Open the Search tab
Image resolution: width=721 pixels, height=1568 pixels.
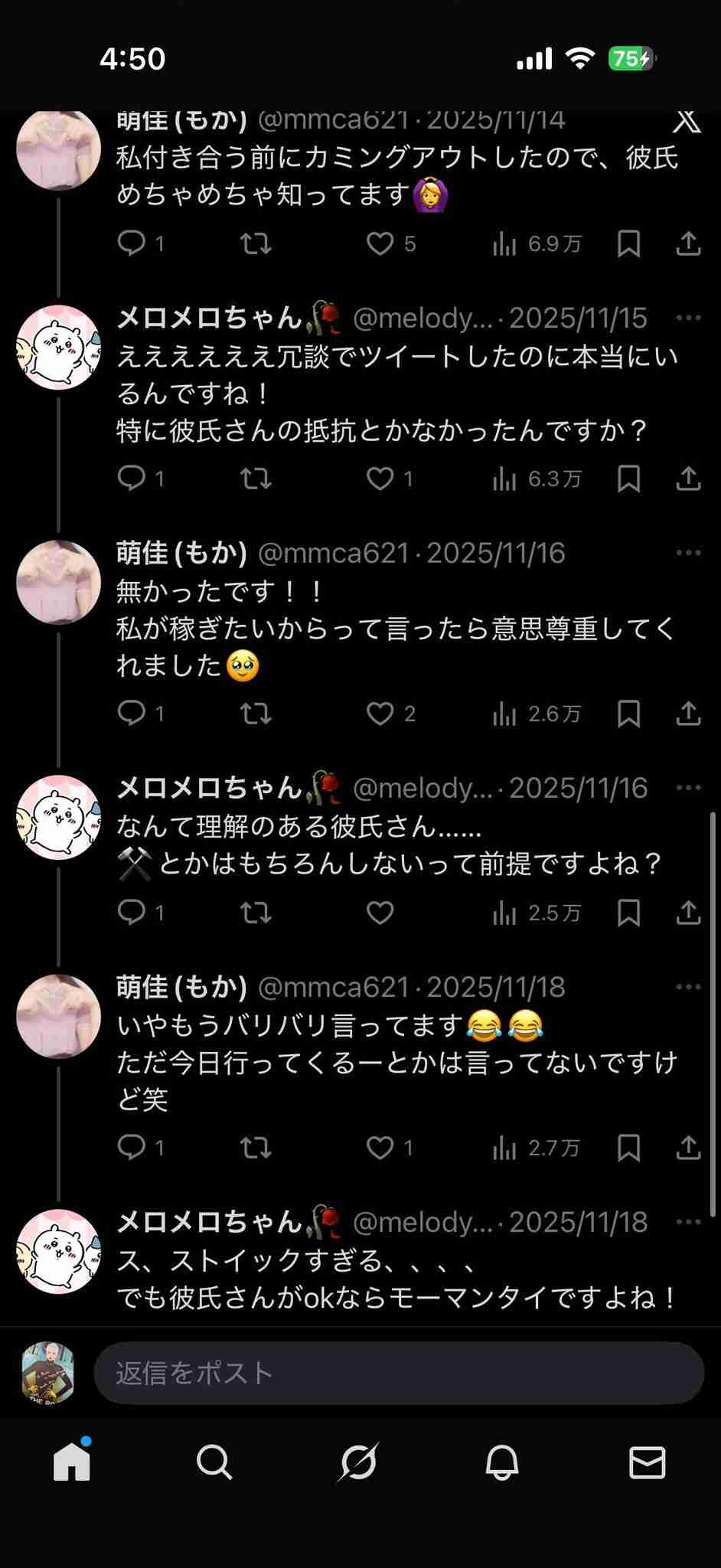(x=214, y=1462)
